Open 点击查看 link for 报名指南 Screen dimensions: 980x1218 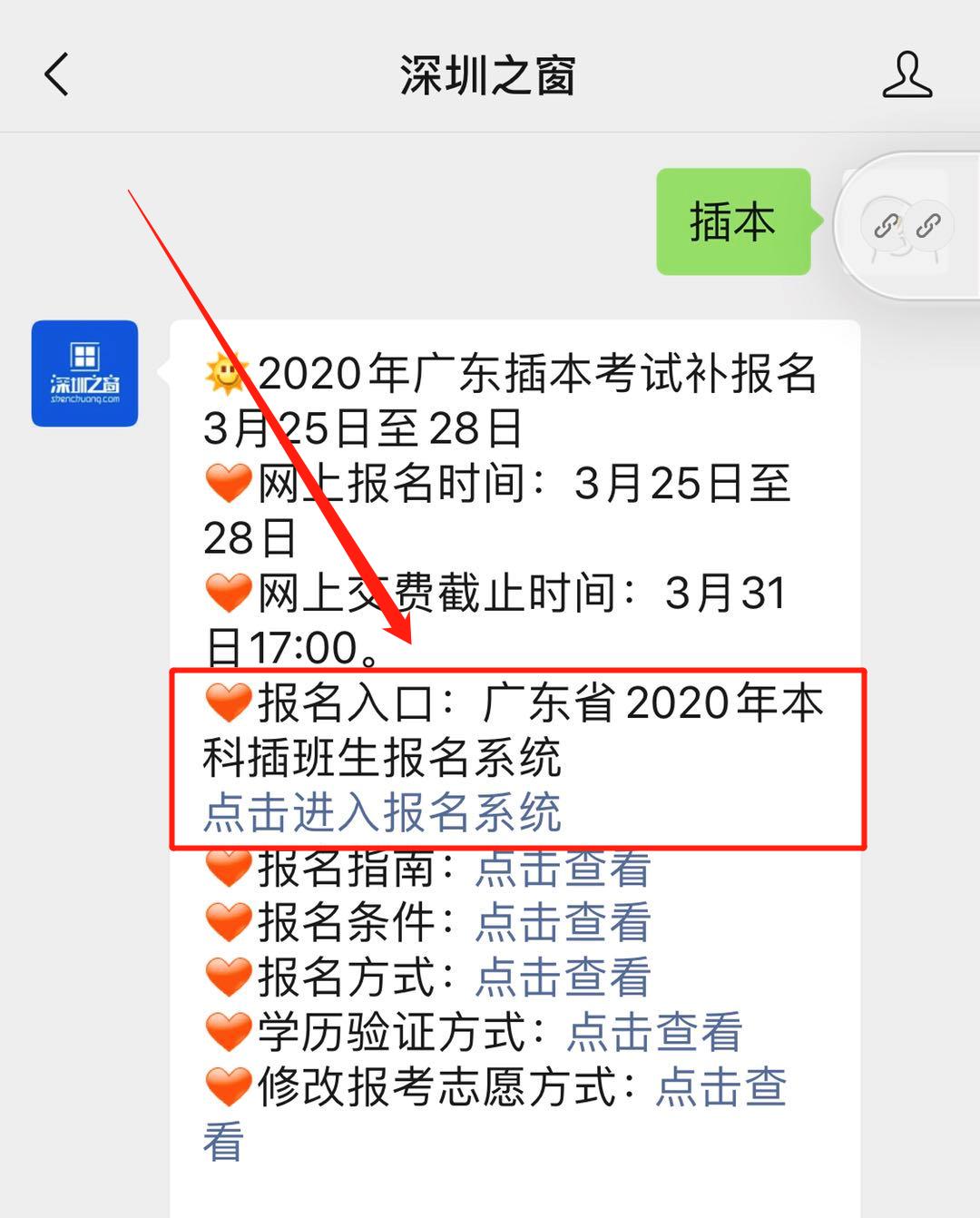(x=563, y=869)
